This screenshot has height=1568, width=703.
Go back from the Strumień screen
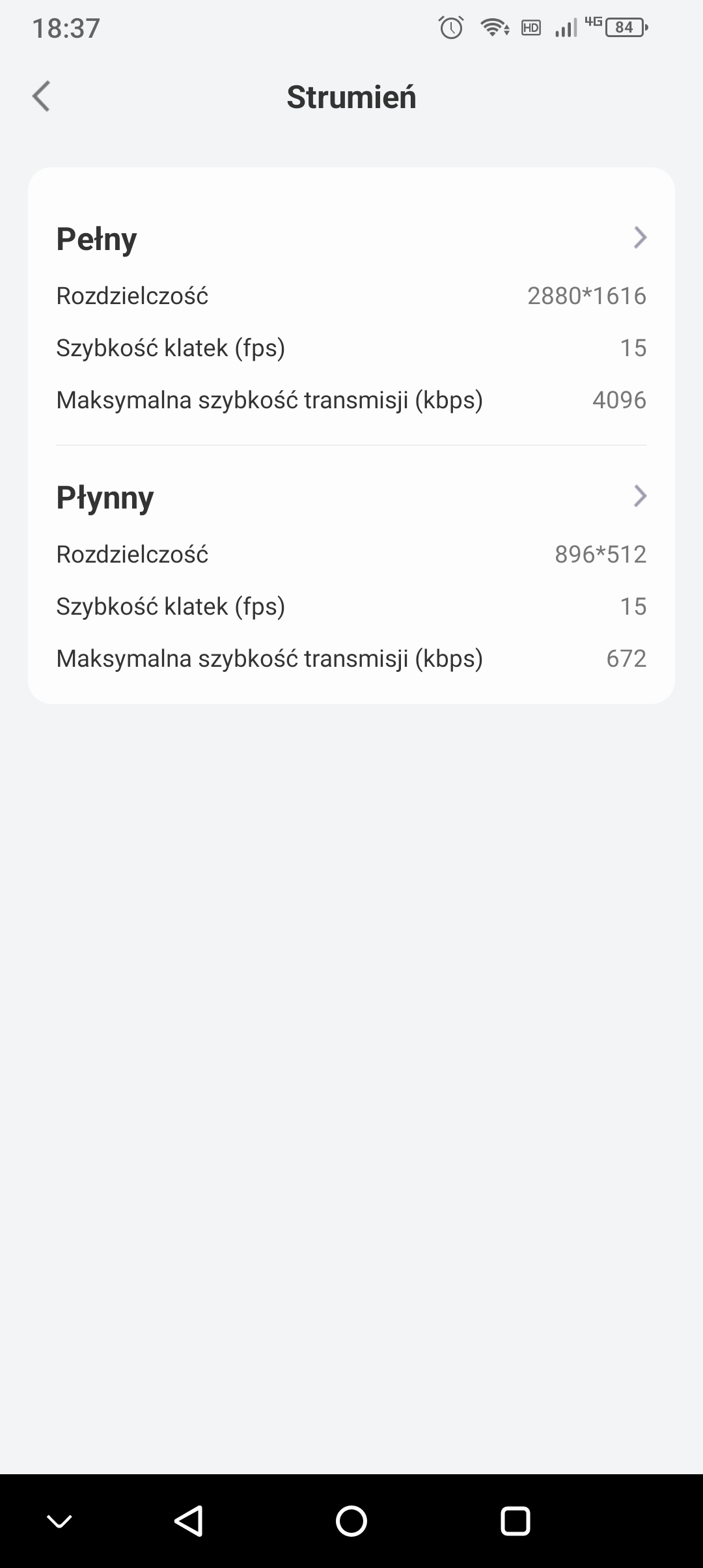[x=41, y=96]
